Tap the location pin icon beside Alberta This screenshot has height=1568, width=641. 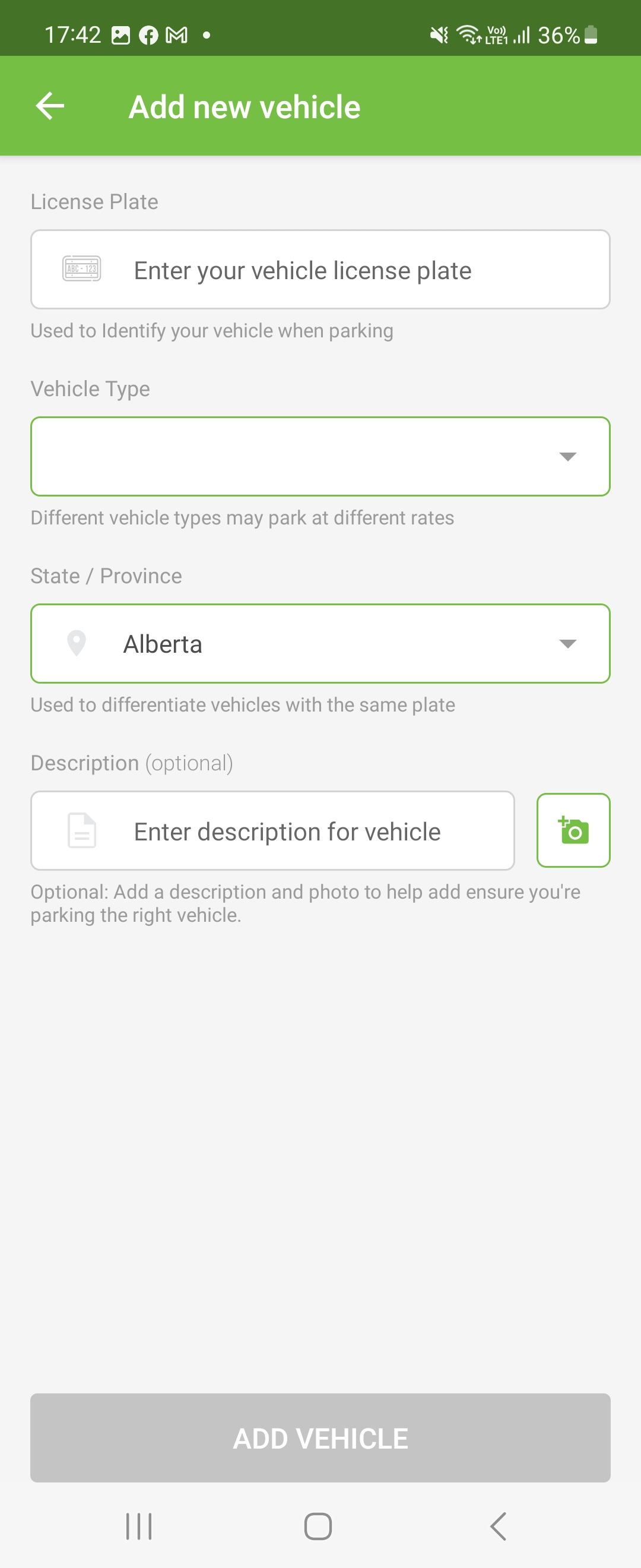[77, 643]
